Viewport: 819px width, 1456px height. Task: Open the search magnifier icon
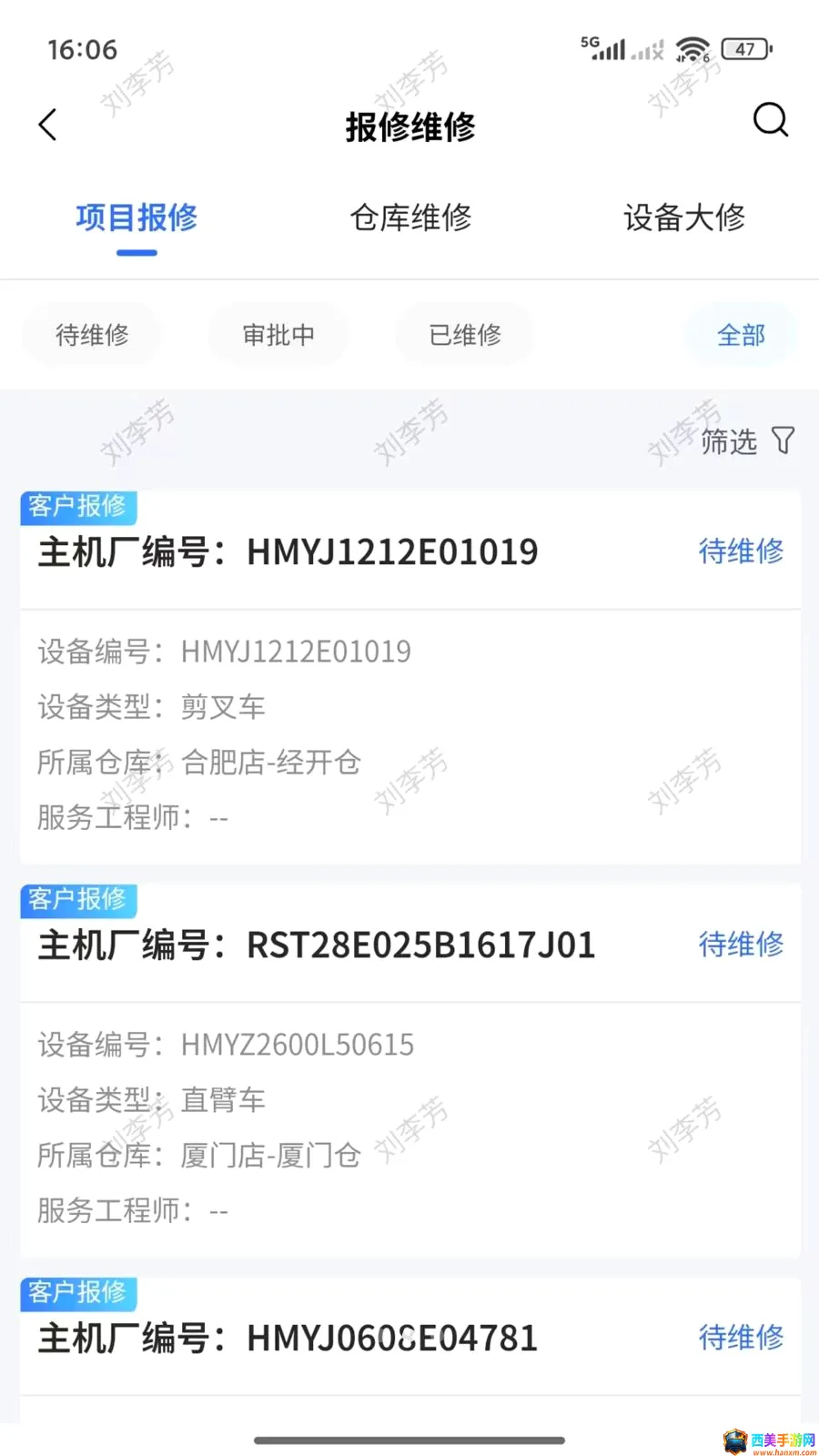pos(770,120)
